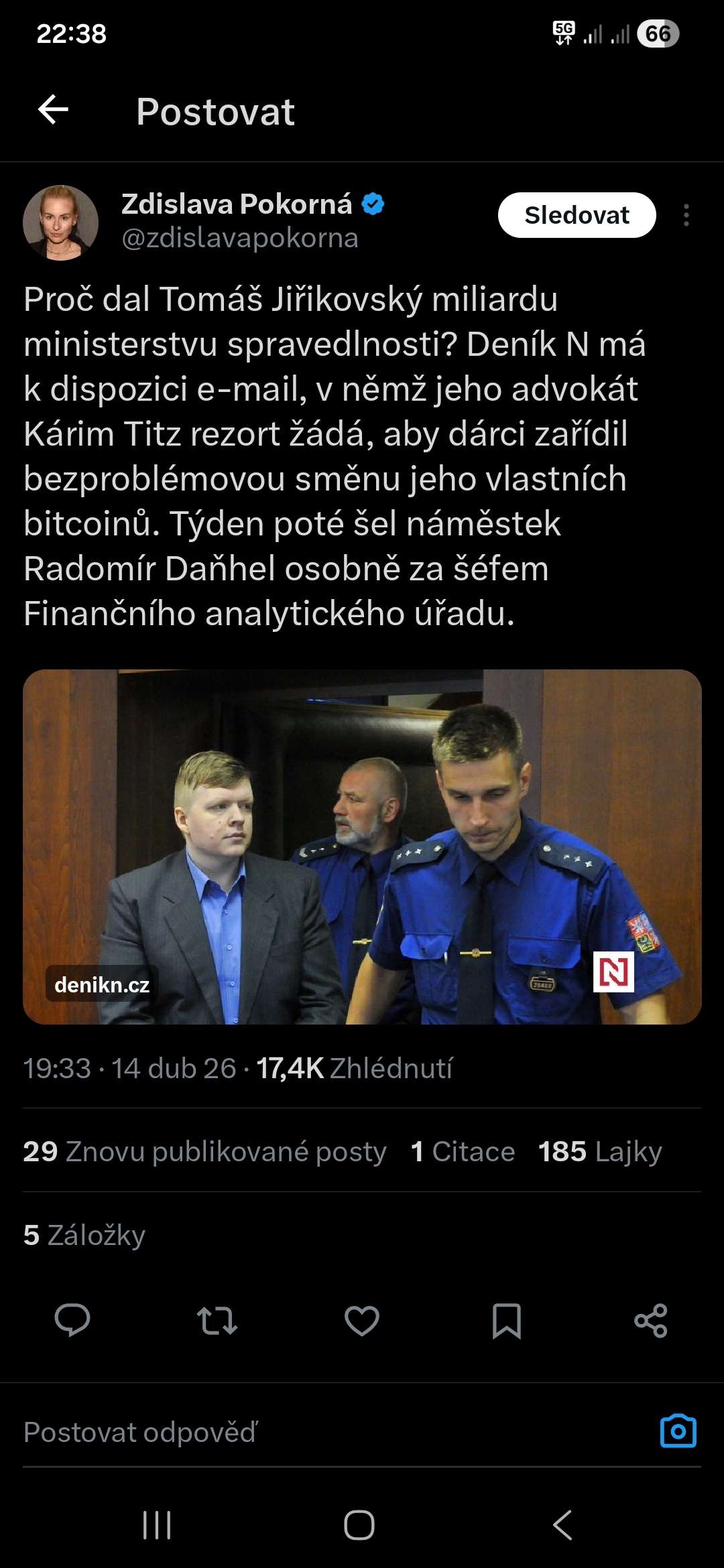Attach a photo with the camera icon
724x1568 pixels.
tap(678, 1431)
